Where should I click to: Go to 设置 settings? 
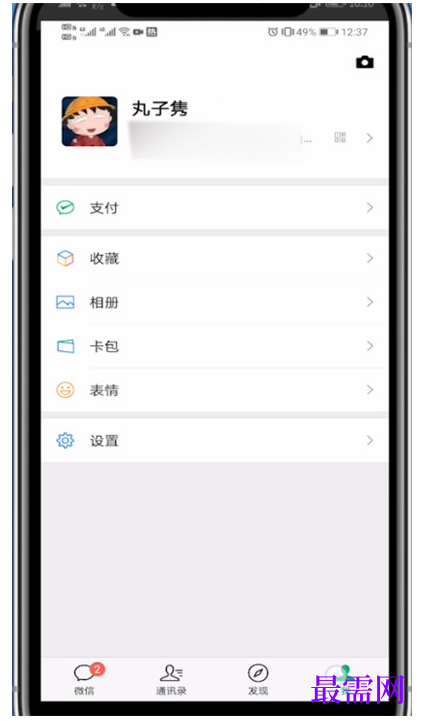coord(215,441)
